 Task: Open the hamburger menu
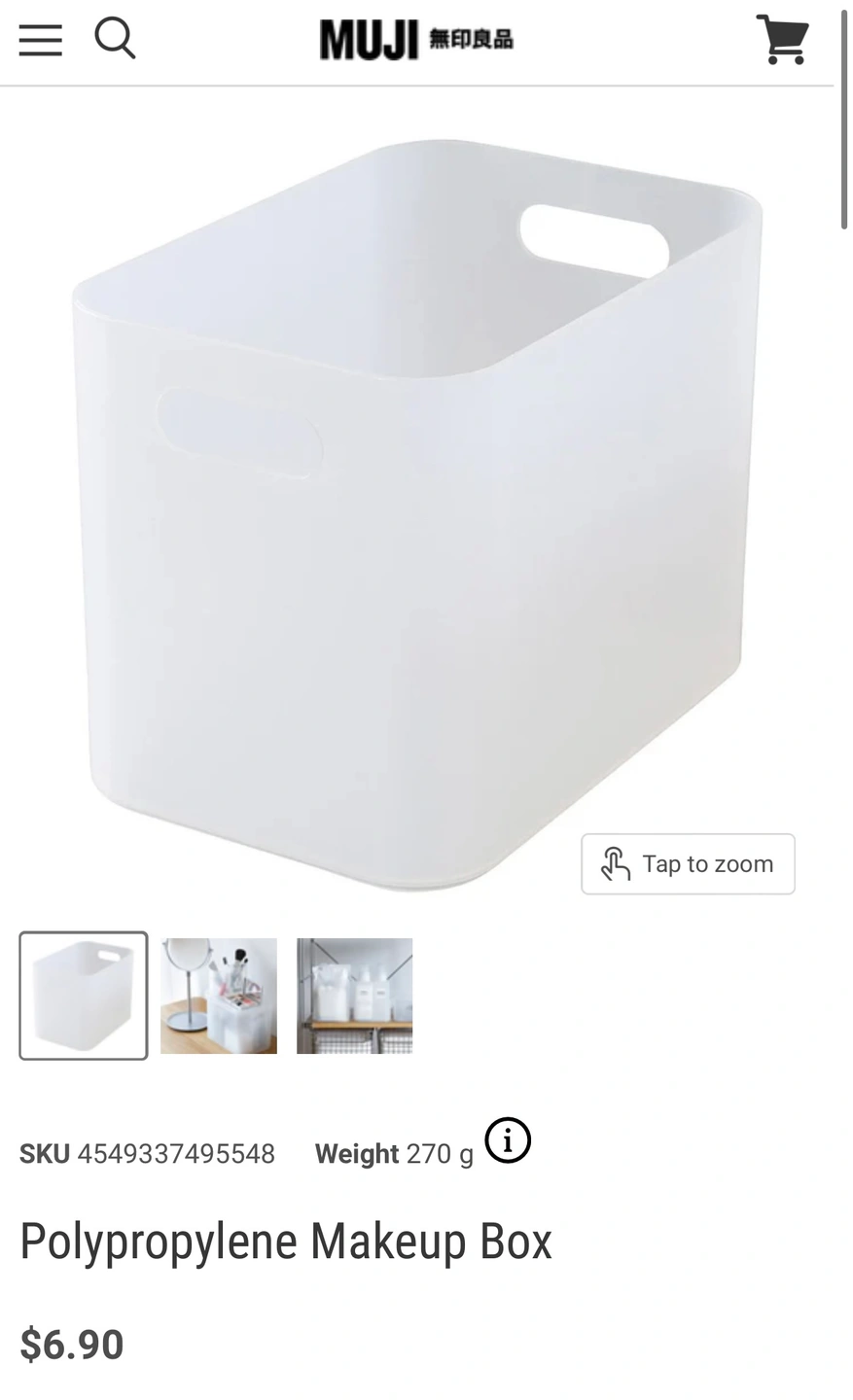[40, 40]
